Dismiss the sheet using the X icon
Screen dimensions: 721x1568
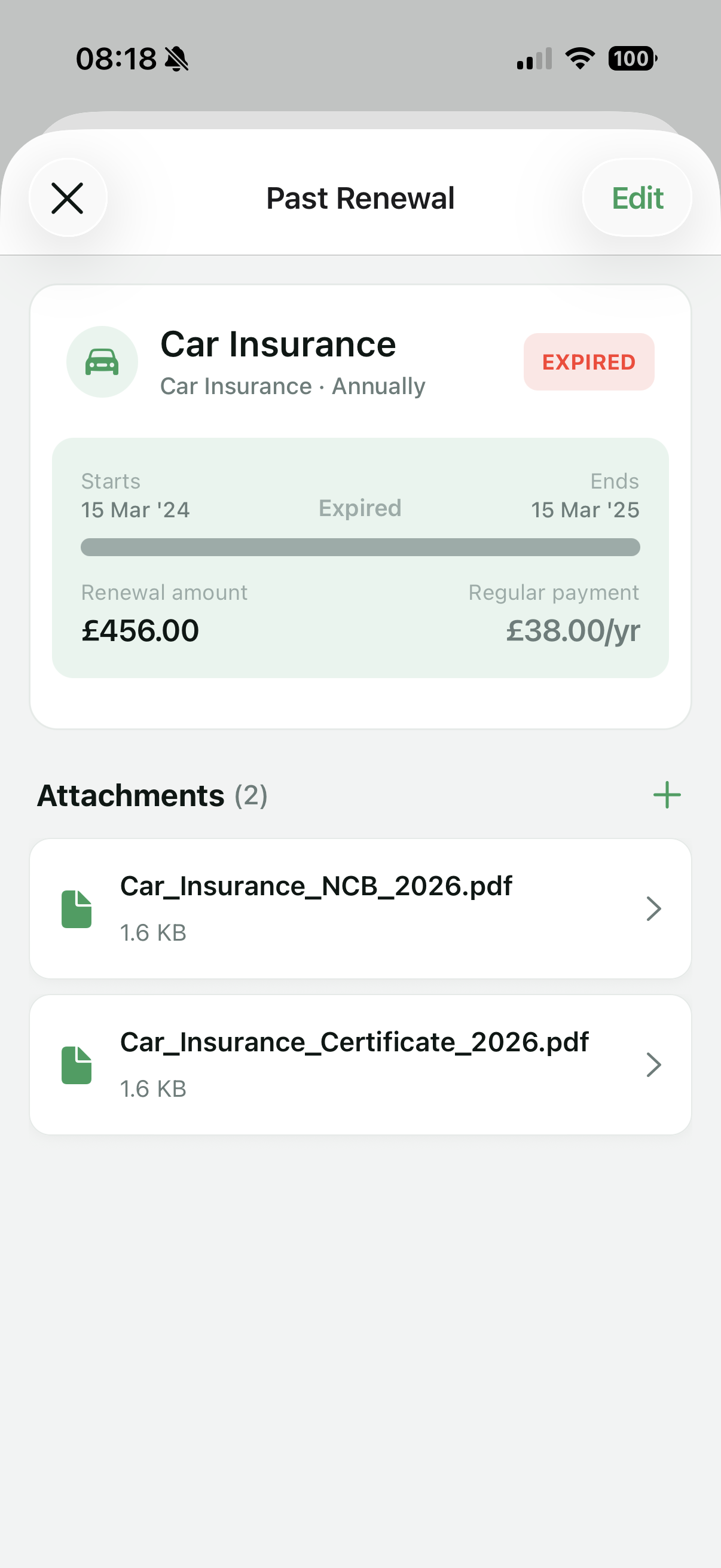coord(68,197)
